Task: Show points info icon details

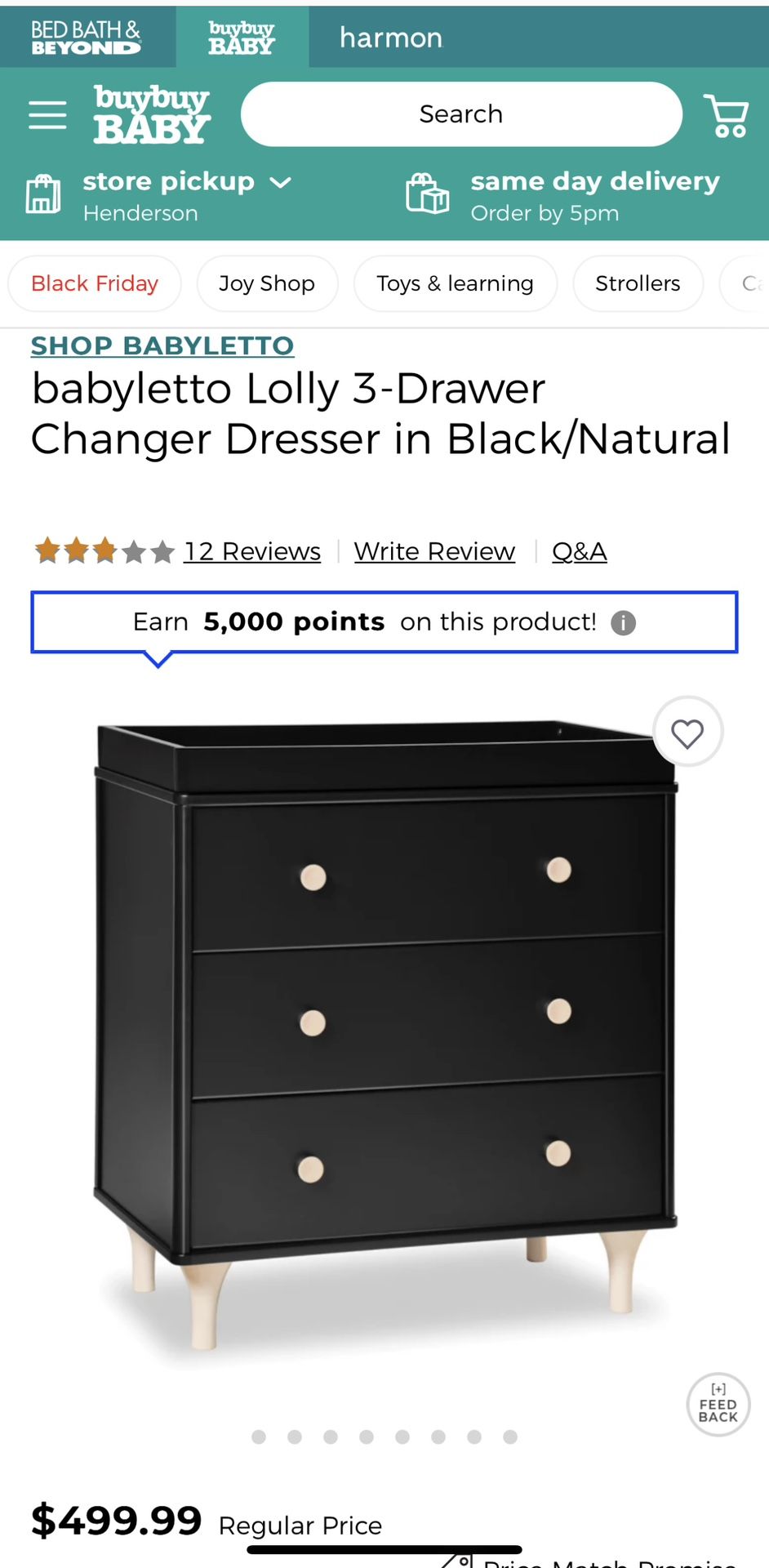Action: [x=624, y=623]
